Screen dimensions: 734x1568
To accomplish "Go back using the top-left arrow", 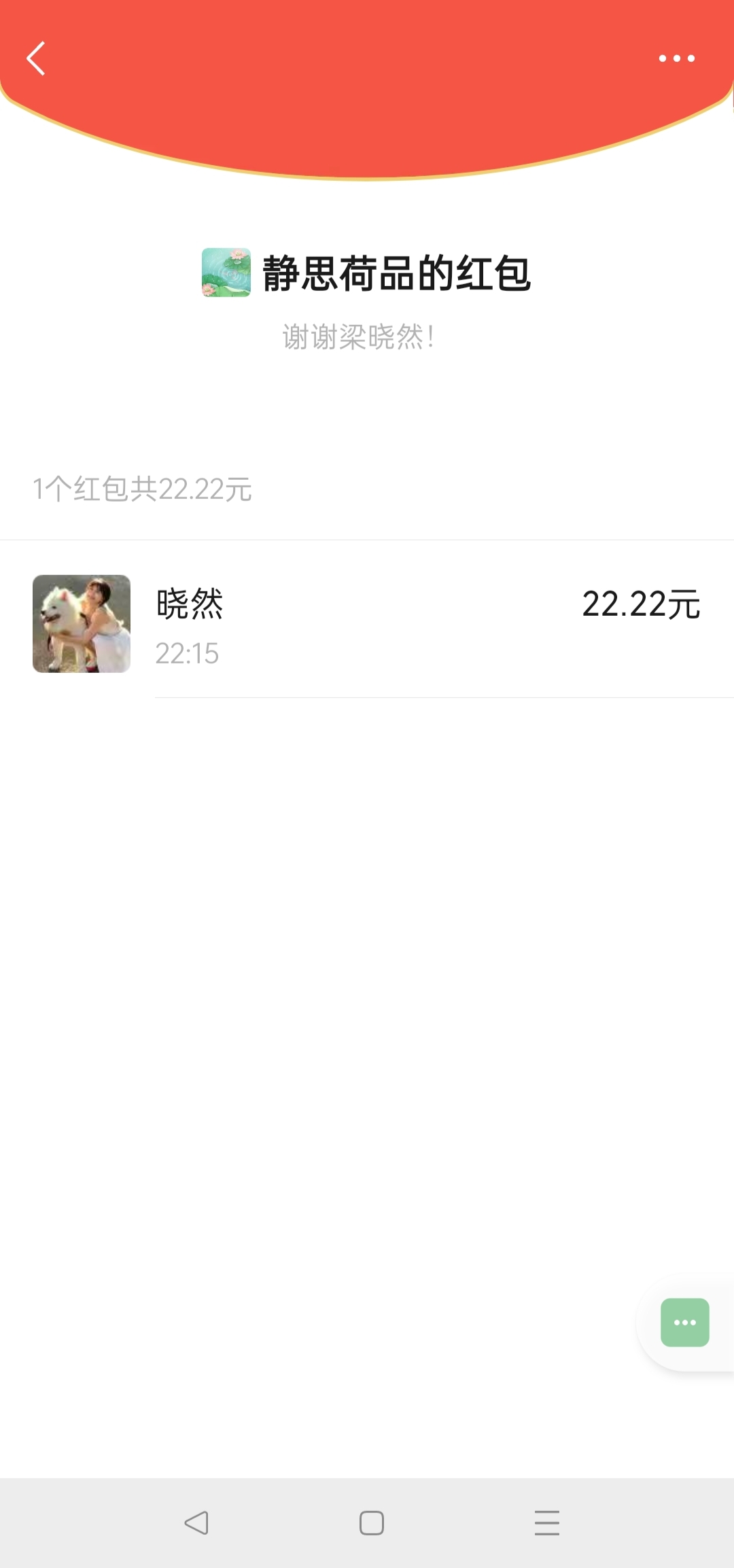I will (x=36, y=58).
